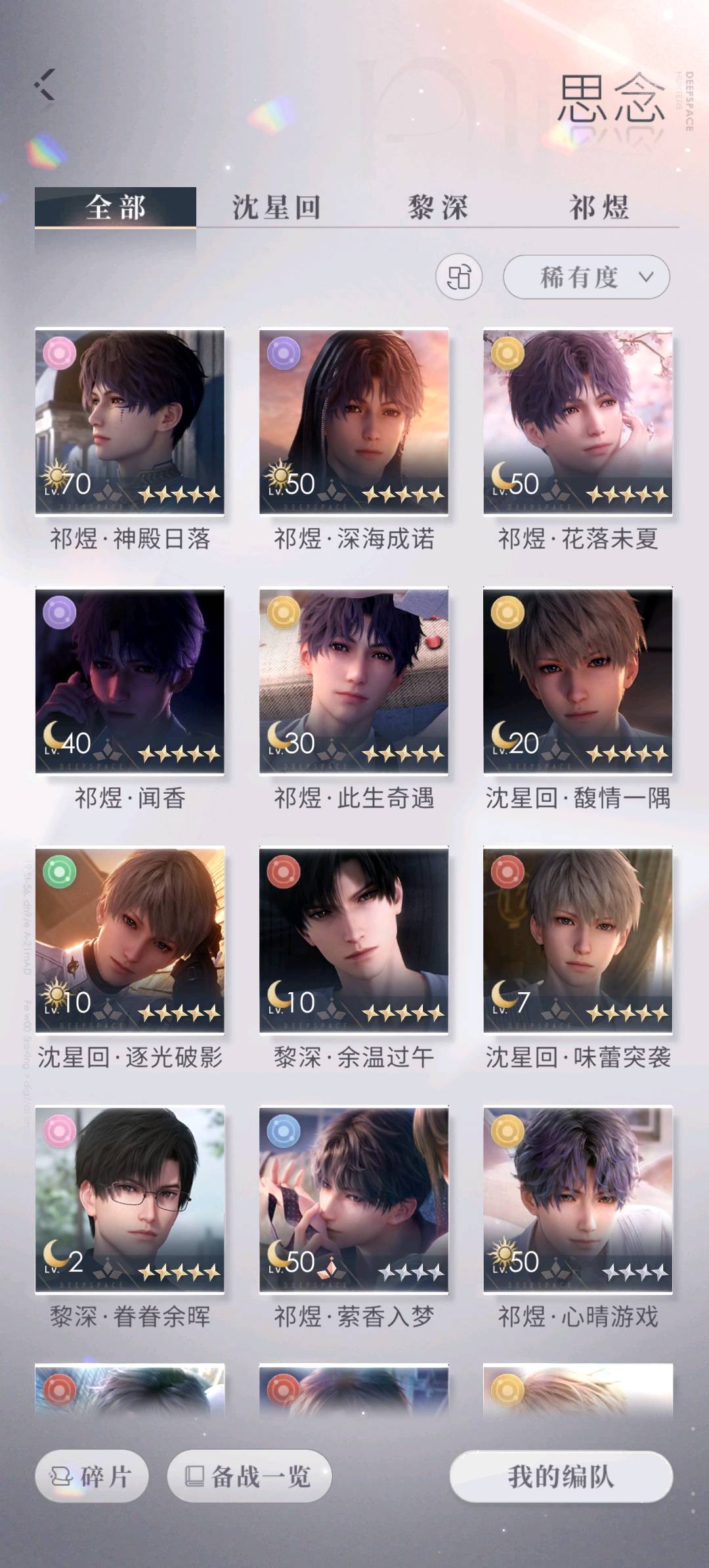Open 我的编队 team setup
This screenshot has width=709, height=1568.
[x=561, y=1477]
